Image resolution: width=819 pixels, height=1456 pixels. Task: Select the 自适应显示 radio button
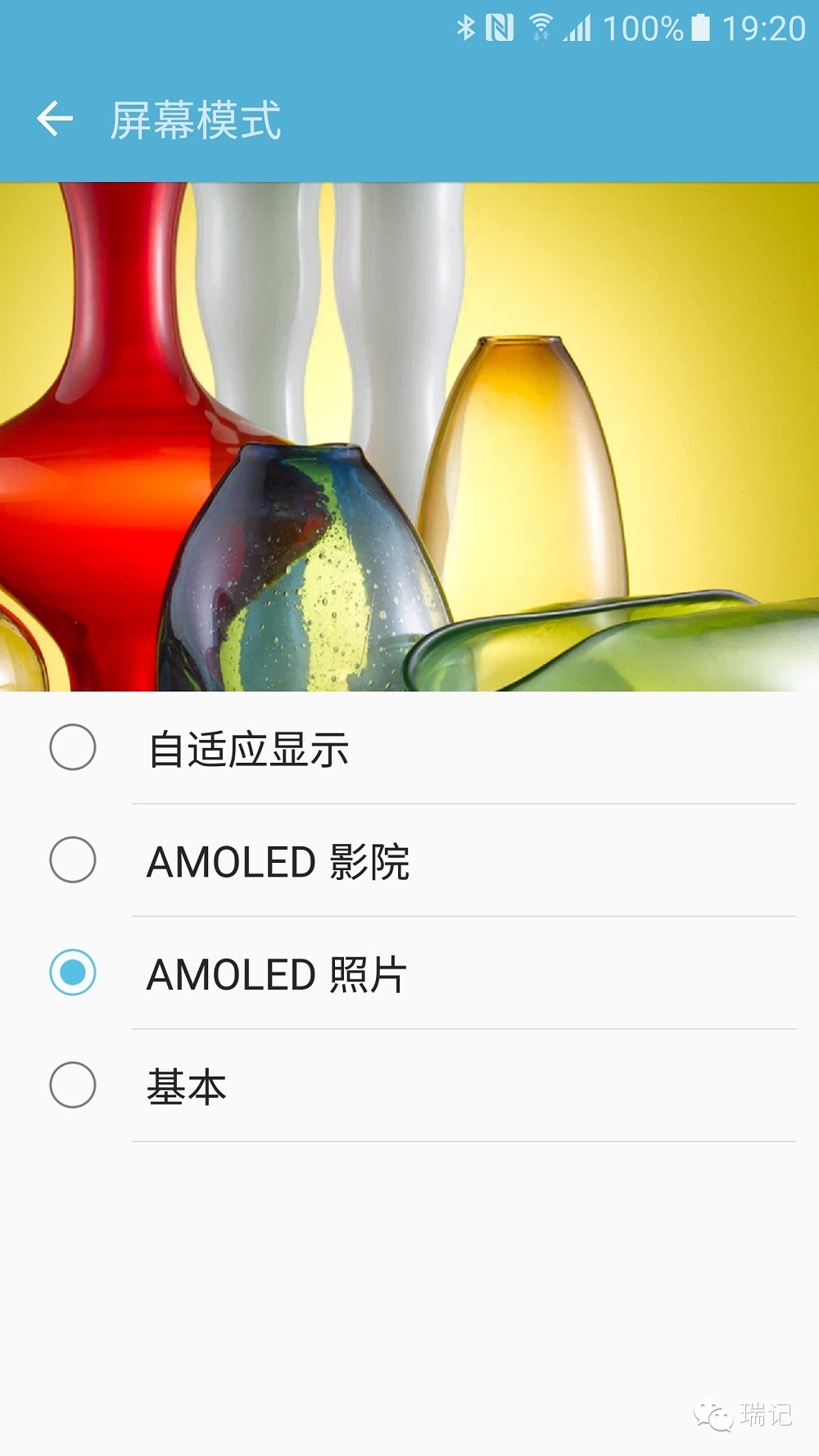click(x=73, y=747)
